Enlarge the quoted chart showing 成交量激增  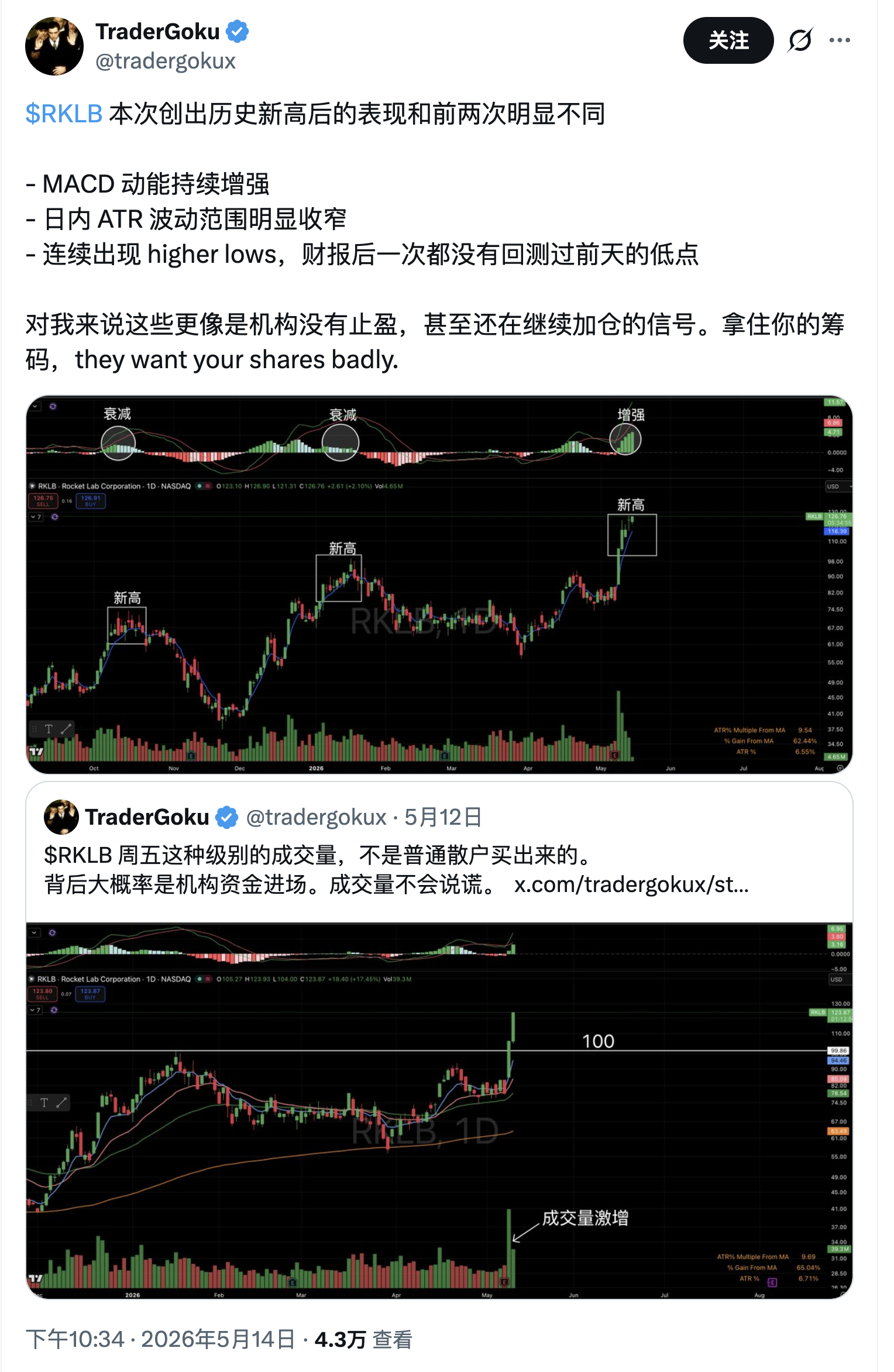pos(439,1110)
